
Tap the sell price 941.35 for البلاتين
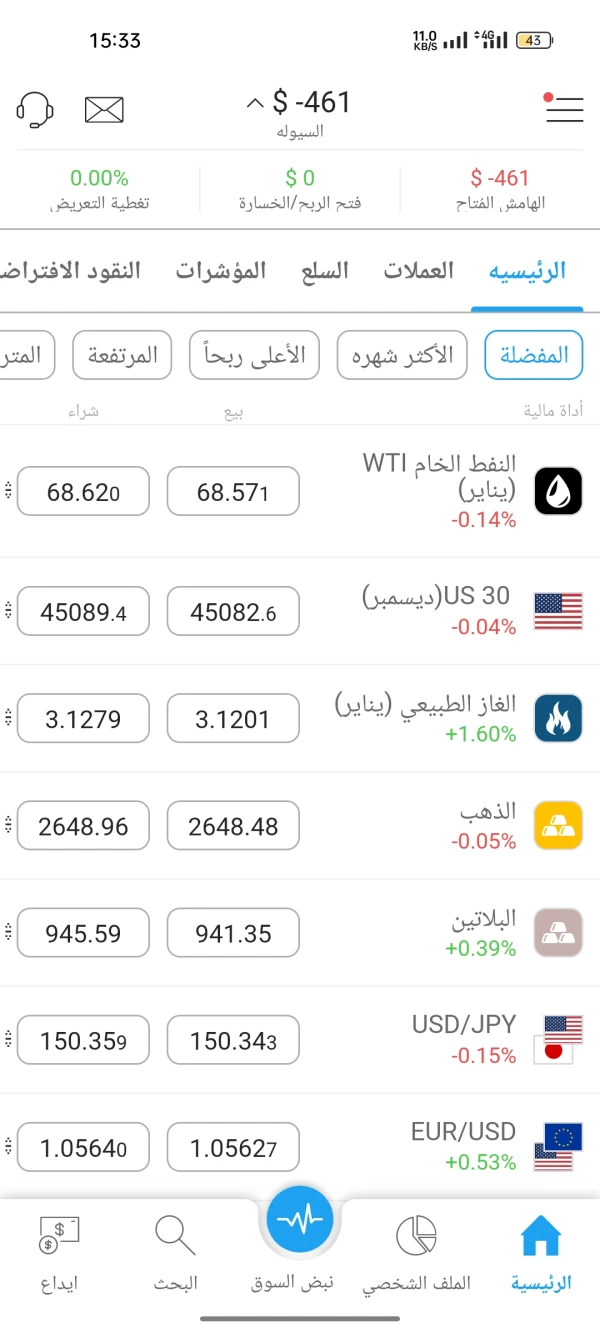pyautogui.click(x=233, y=934)
